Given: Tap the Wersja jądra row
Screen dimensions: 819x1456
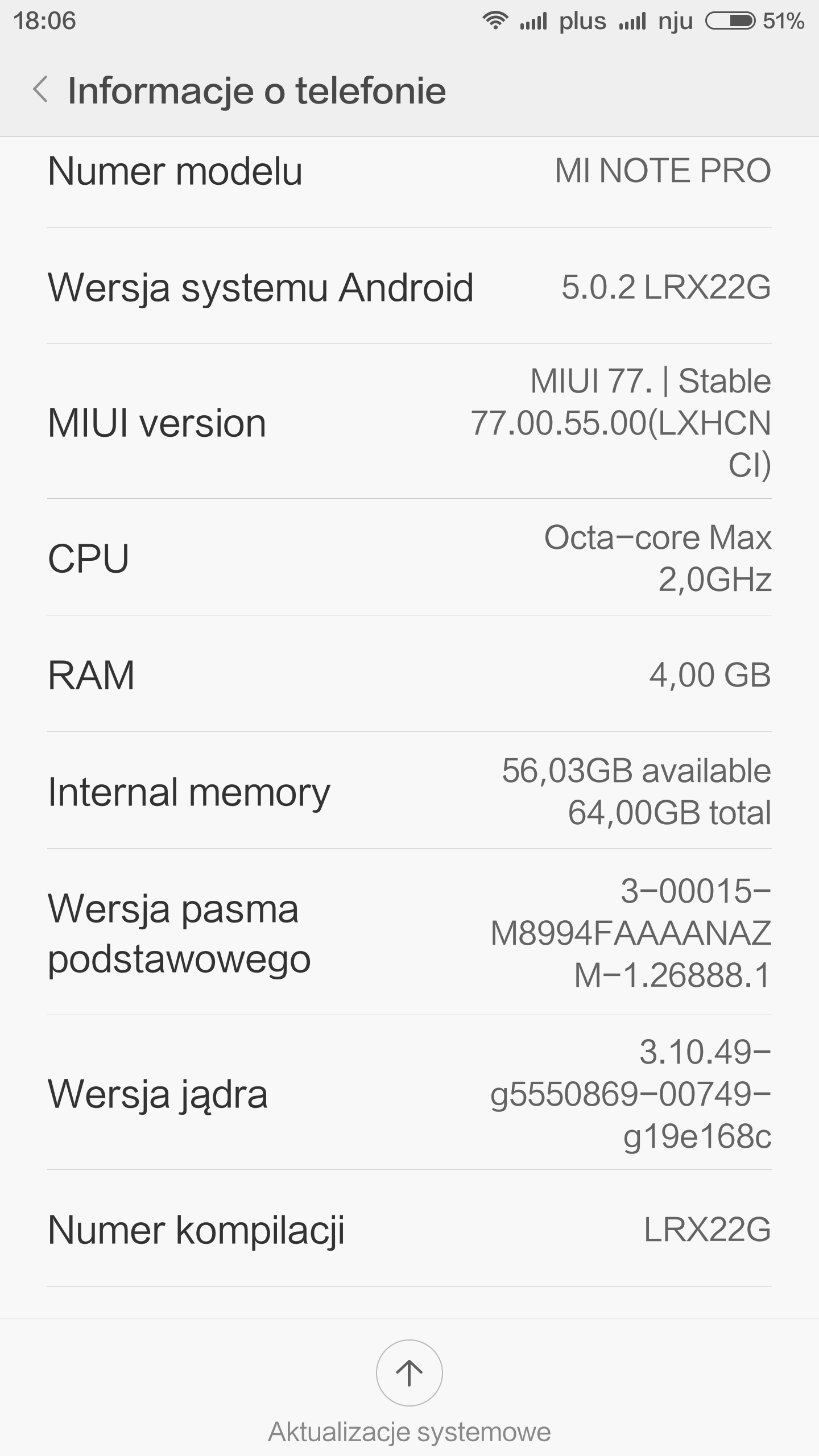Looking at the screenshot, I should (x=409, y=1093).
